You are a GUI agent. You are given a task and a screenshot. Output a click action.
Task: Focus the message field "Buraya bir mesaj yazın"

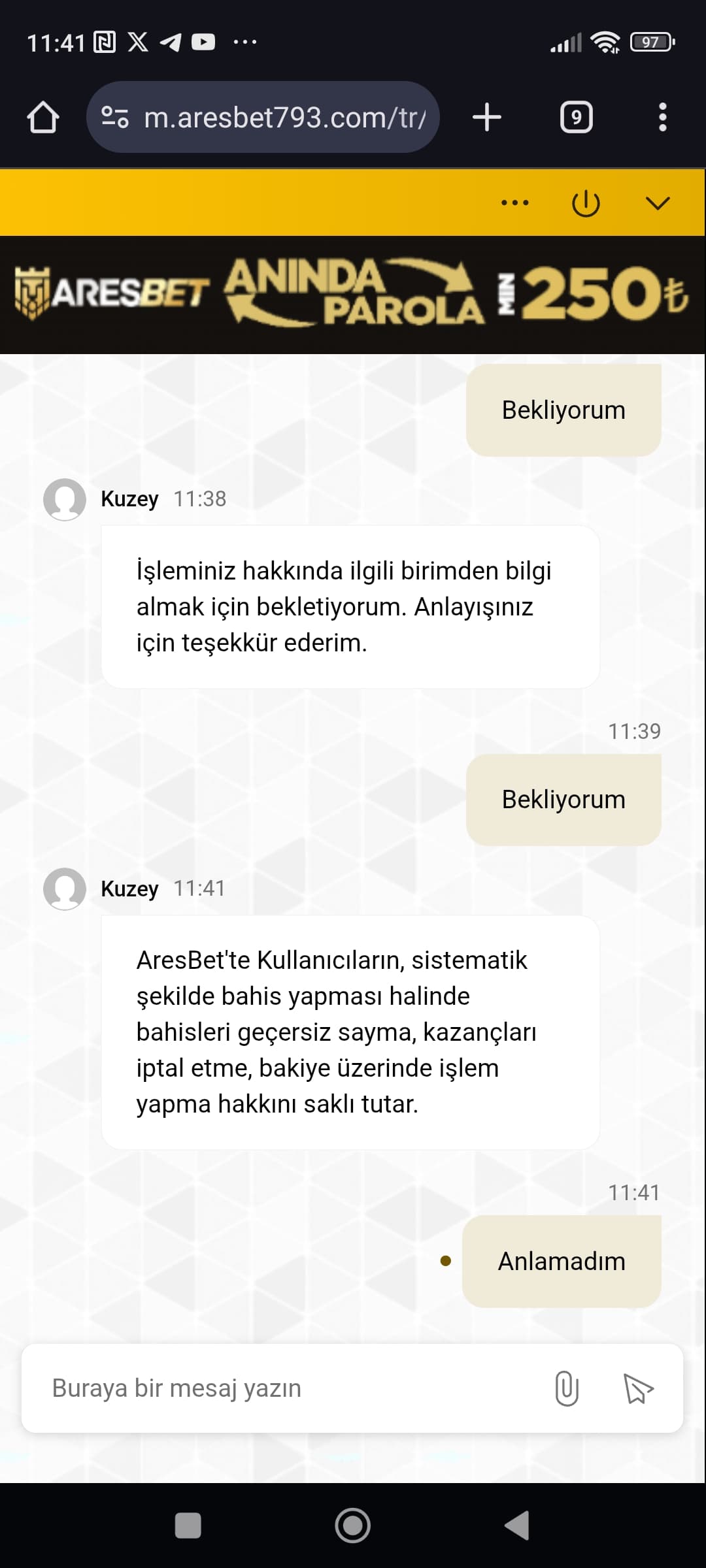click(x=288, y=1388)
